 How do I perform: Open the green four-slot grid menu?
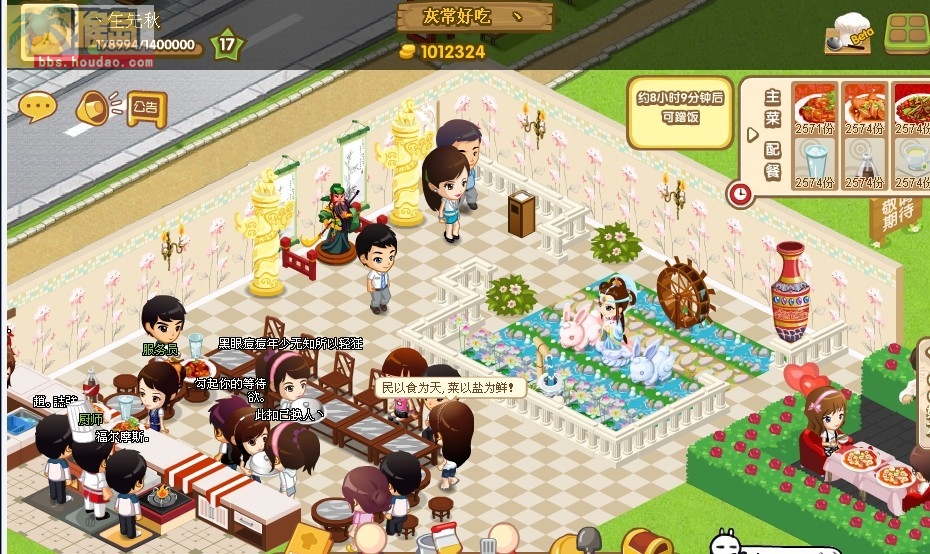[907, 33]
